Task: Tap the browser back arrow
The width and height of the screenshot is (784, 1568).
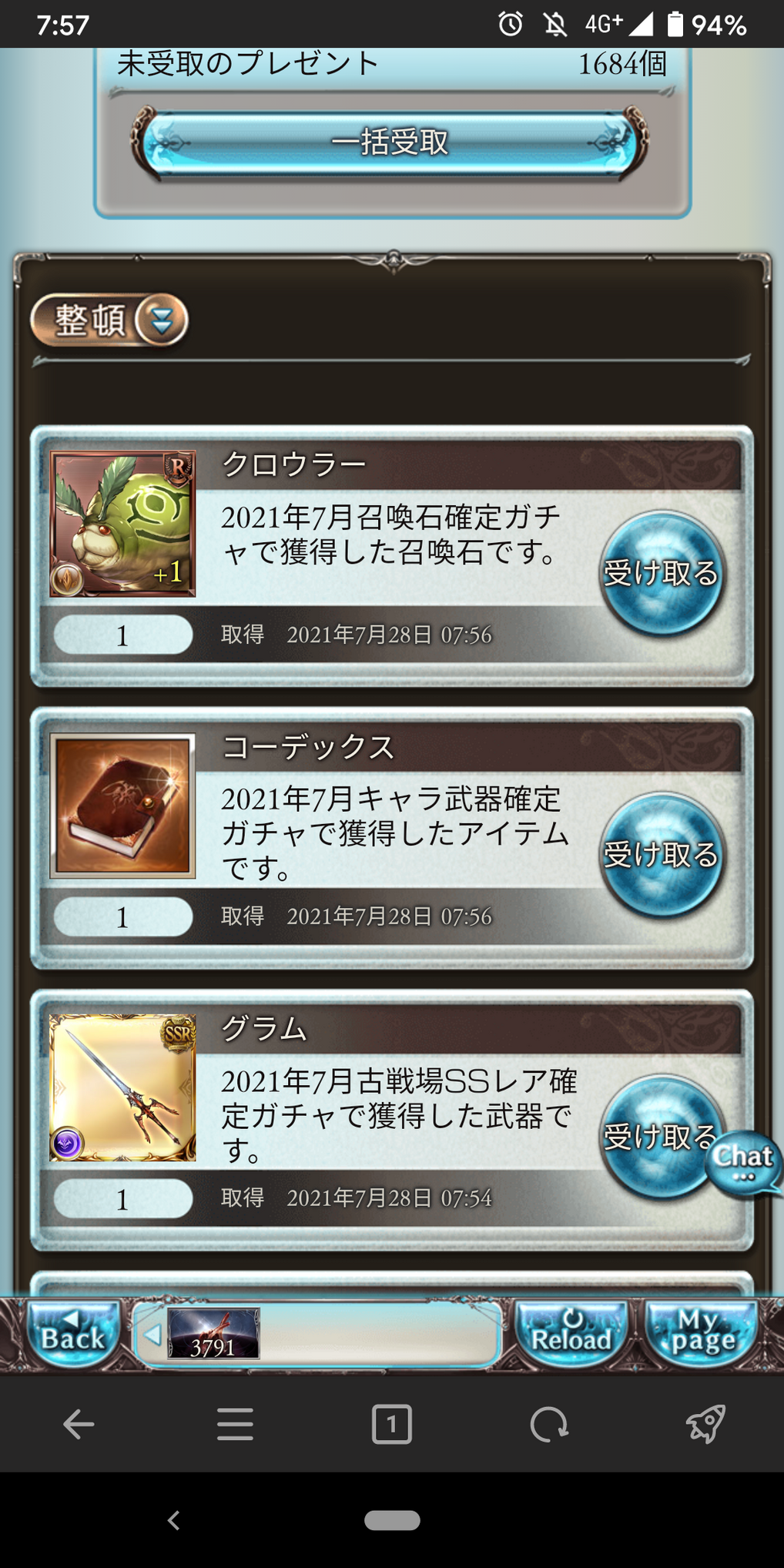Action: (78, 1424)
